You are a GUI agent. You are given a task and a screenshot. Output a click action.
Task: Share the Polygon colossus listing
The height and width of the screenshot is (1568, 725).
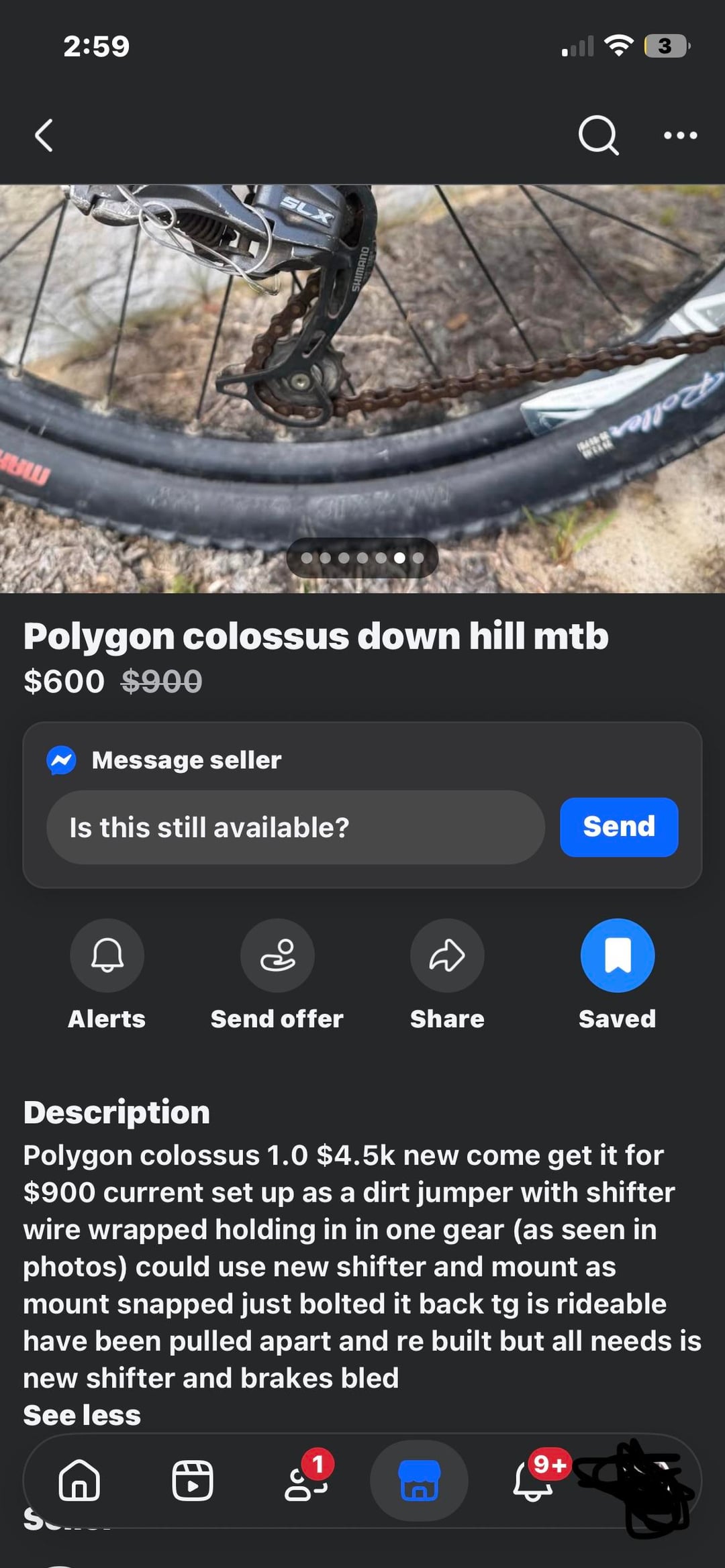tap(447, 955)
